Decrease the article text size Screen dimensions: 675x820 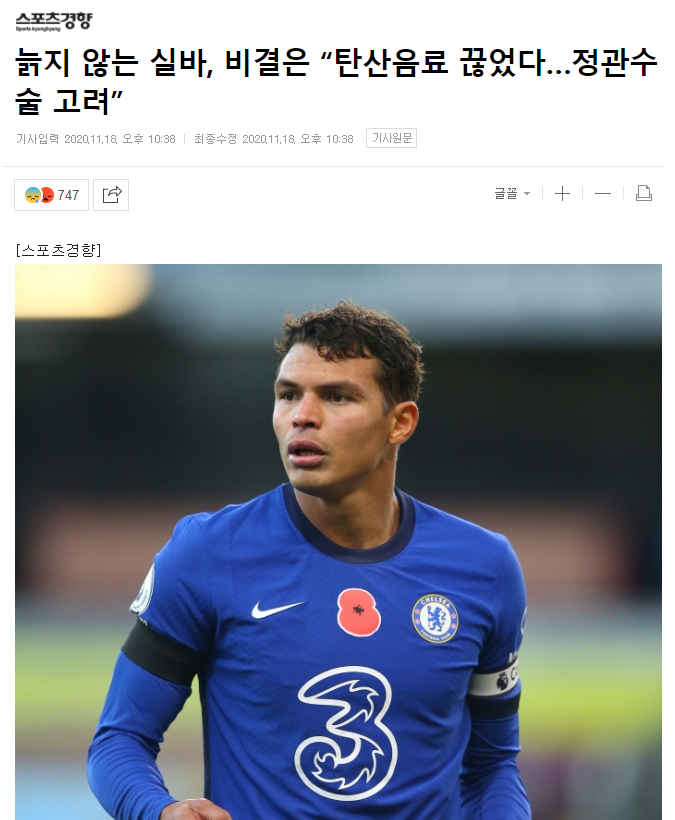[603, 194]
